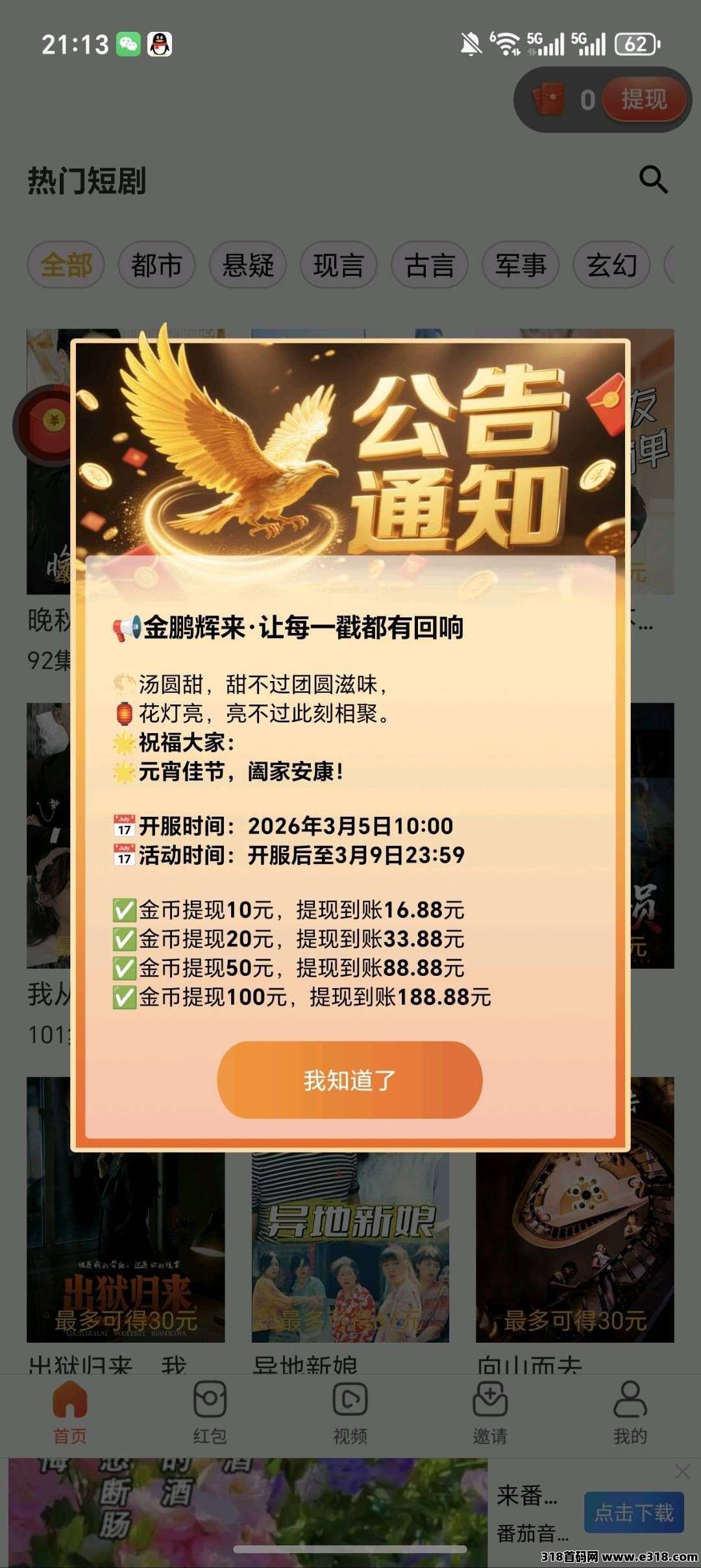The image size is (701, 1568).
Task: Open the search magnifier icon
Action: (653, 180)
